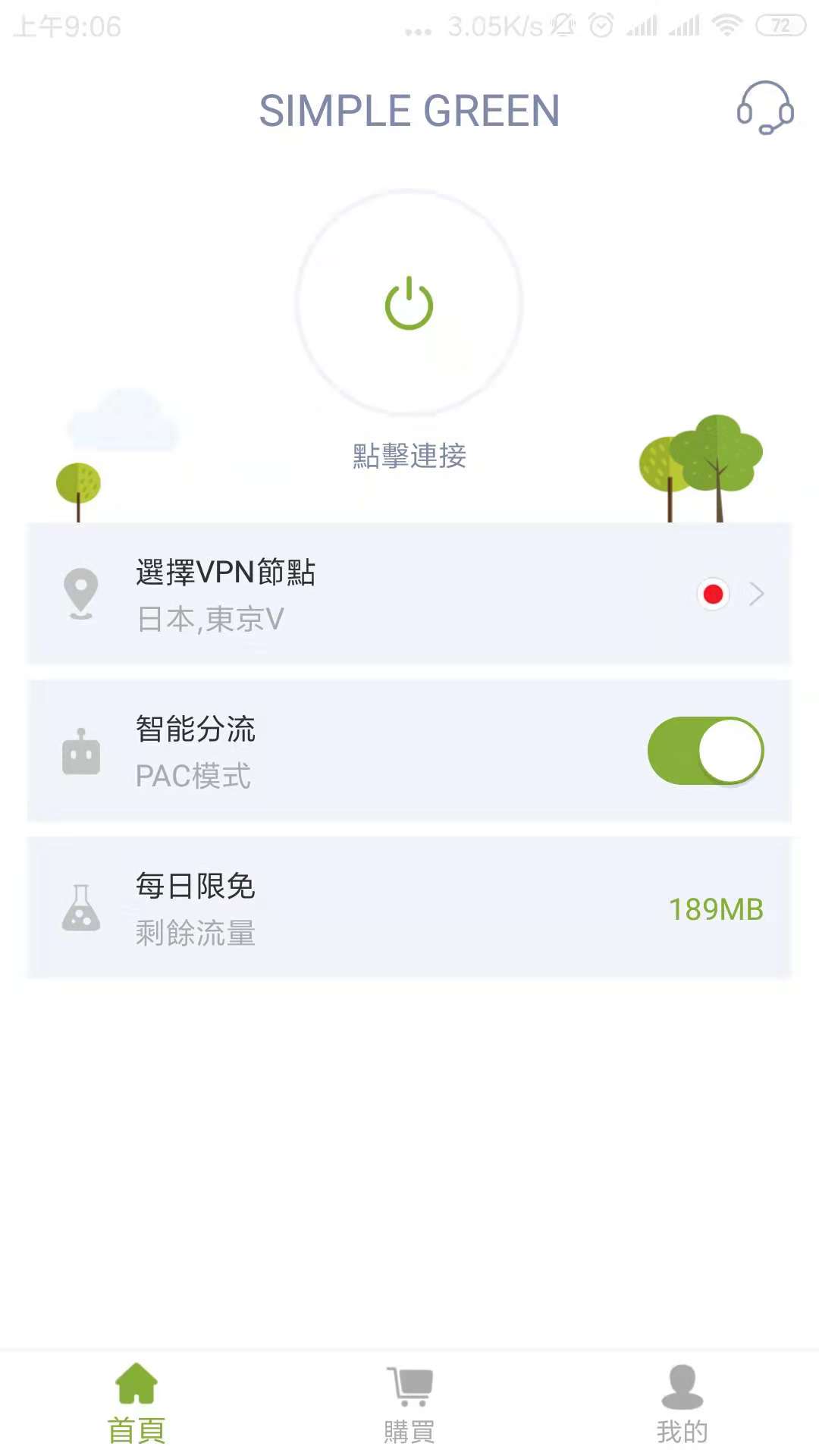Open the 選擇VPN節點 server selection row
Screen dimensions: 819x1456
pyautogui.click(x=409, y=594)
